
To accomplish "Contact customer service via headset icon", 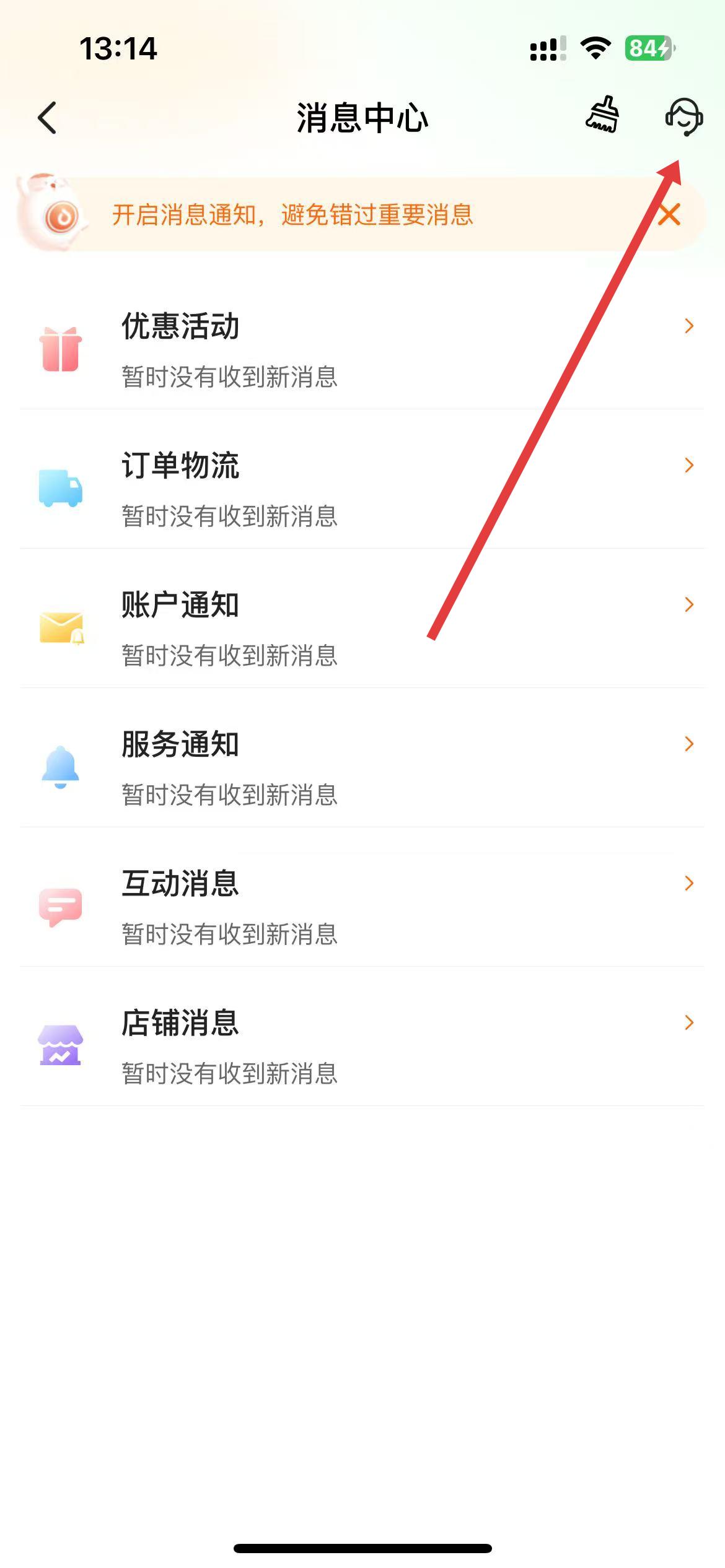I will [x=683, y=116].
